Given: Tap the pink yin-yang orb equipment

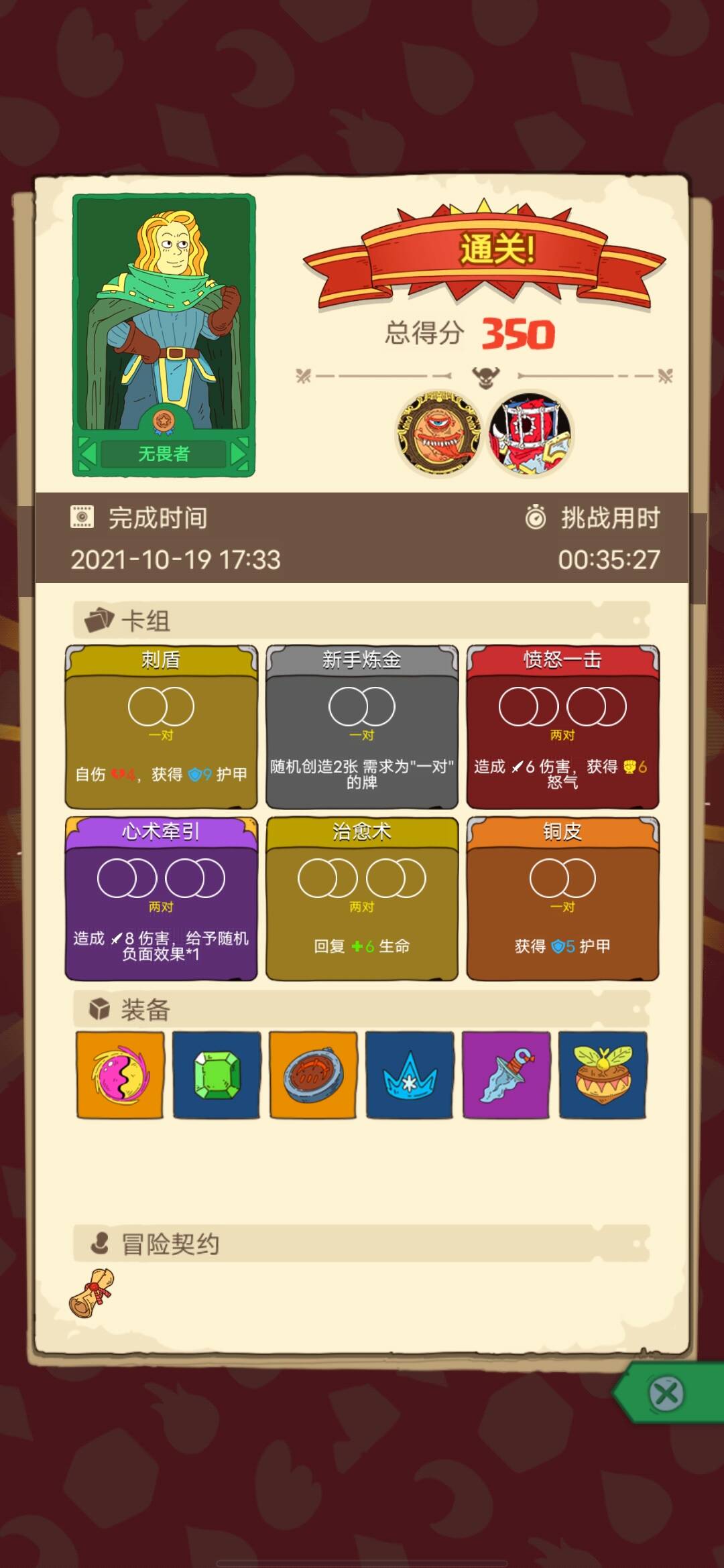Looking at the screenshot, I should pyautogui.click(x=120, y=1075).
